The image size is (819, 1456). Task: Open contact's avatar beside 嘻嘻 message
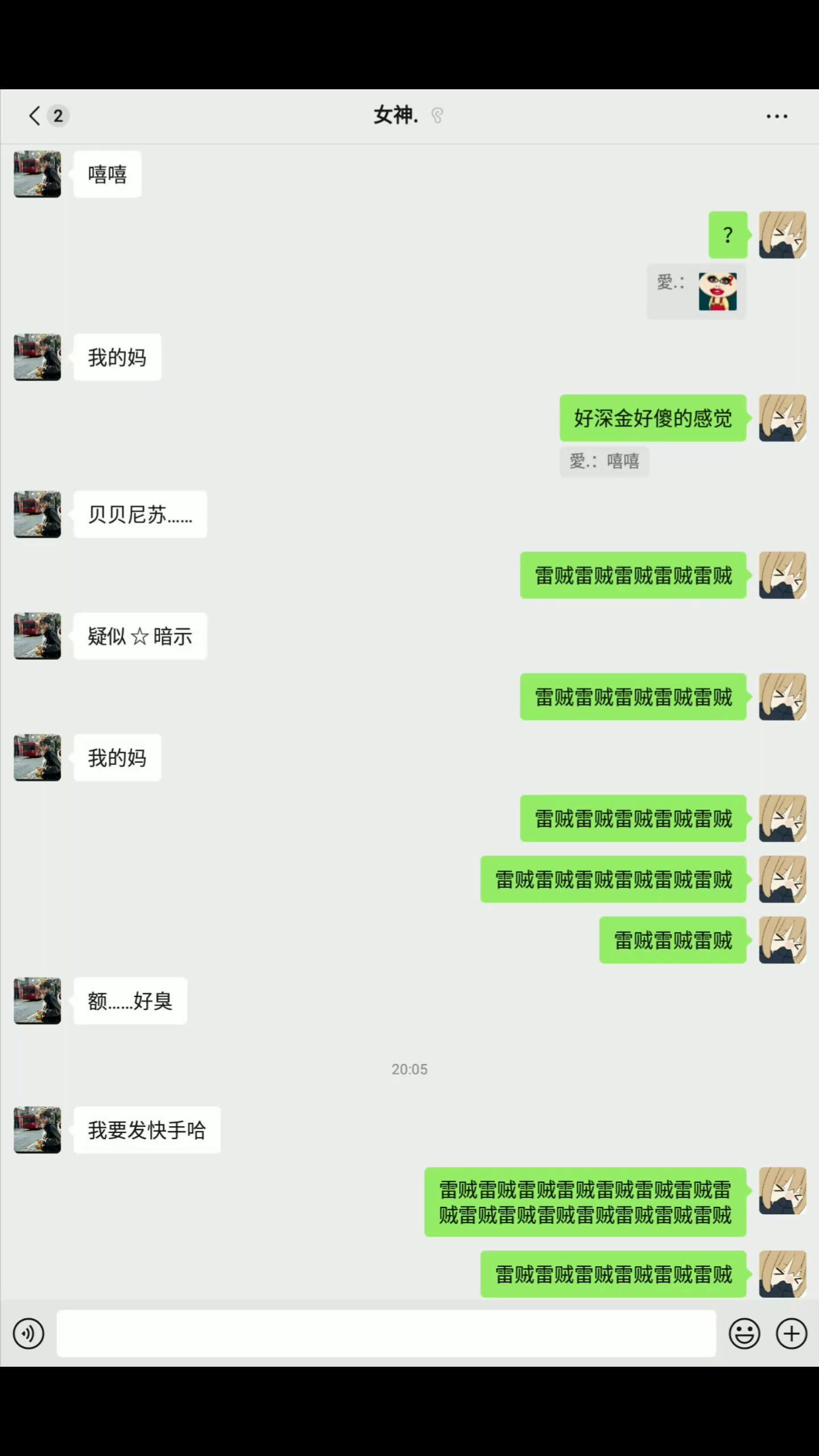click(x=38, y=174)
